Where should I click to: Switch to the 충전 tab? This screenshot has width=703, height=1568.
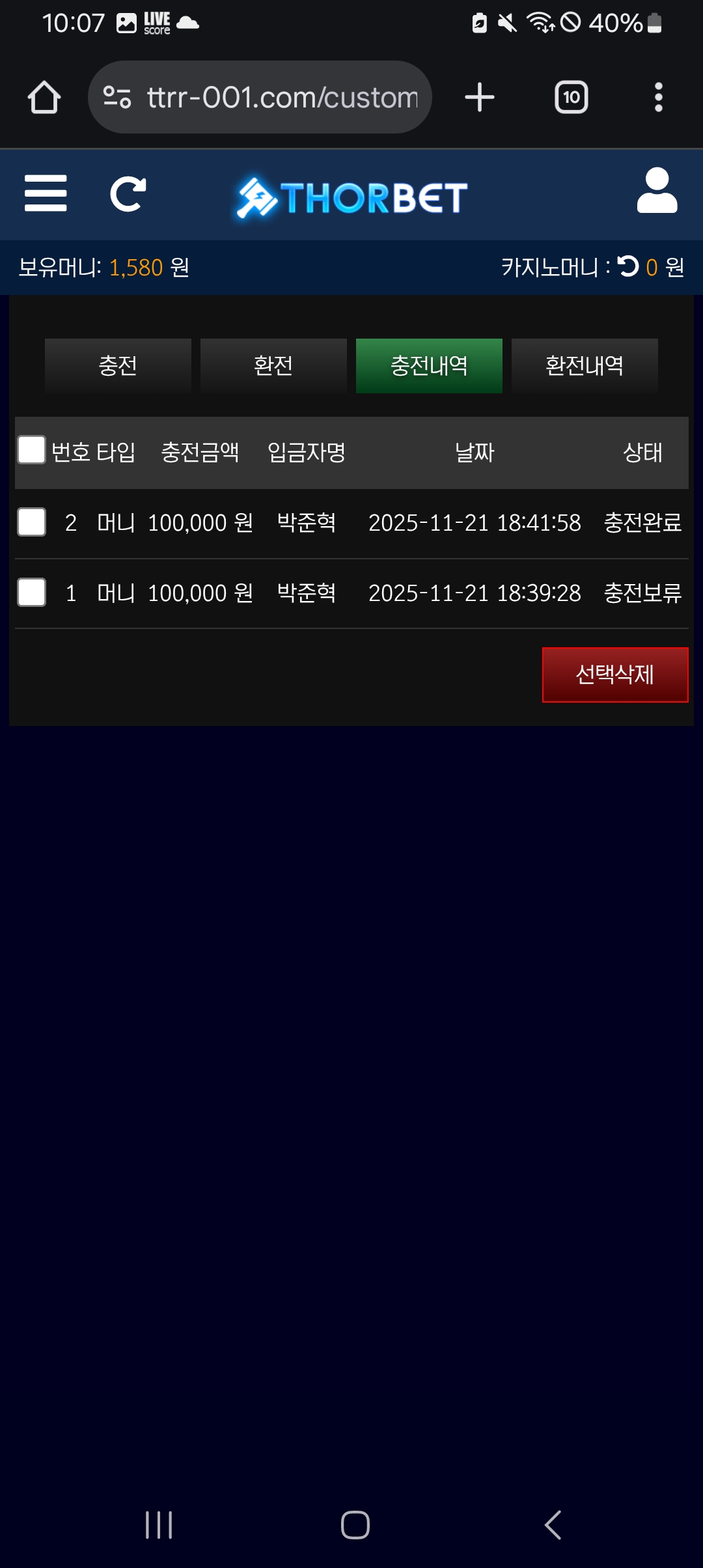coord(118,366)
